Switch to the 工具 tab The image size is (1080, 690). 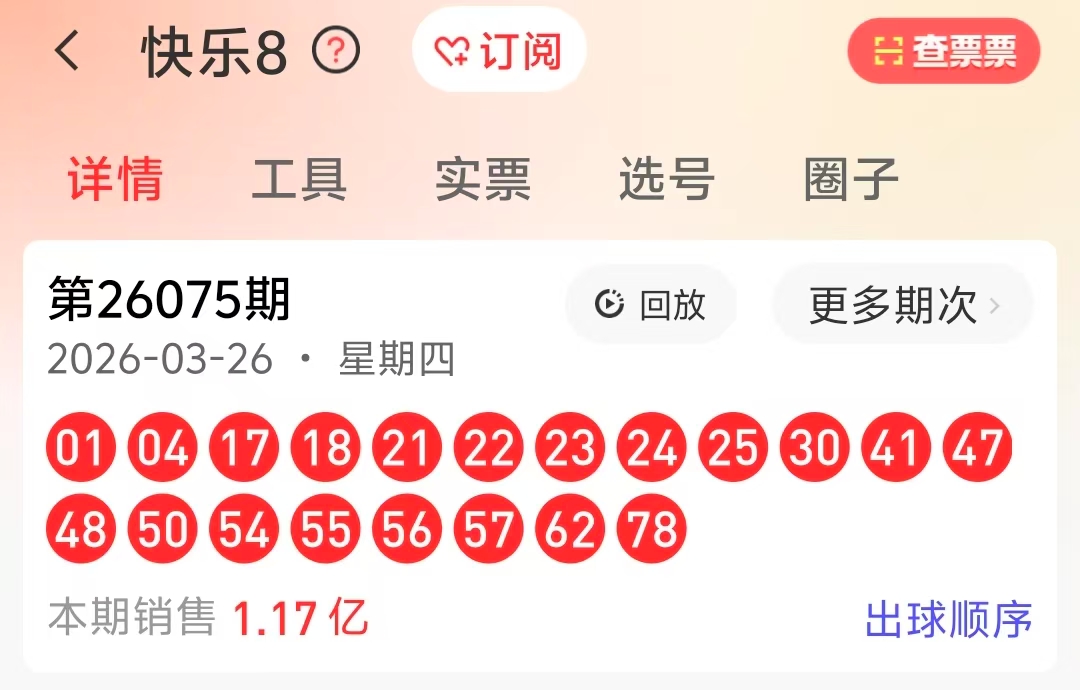click(x=299, y=180)
